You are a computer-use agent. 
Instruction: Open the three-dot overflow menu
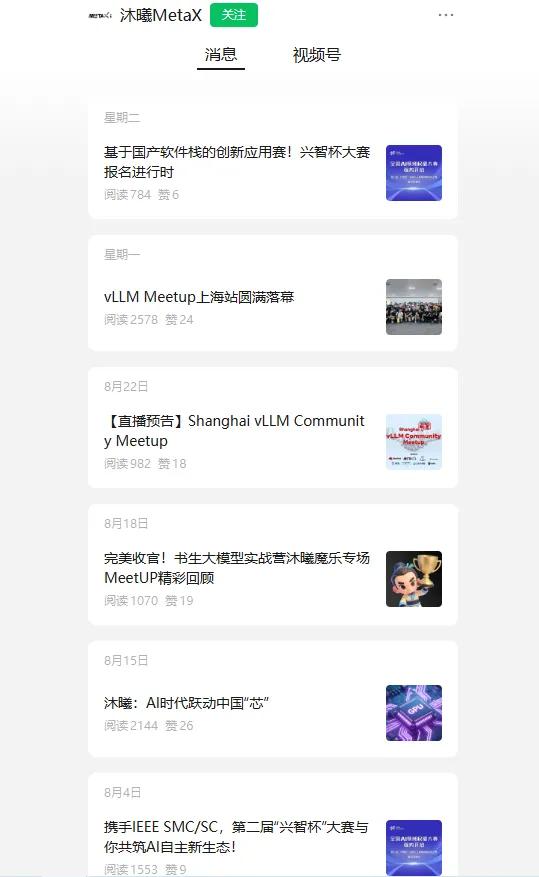(x=446, y=15)
